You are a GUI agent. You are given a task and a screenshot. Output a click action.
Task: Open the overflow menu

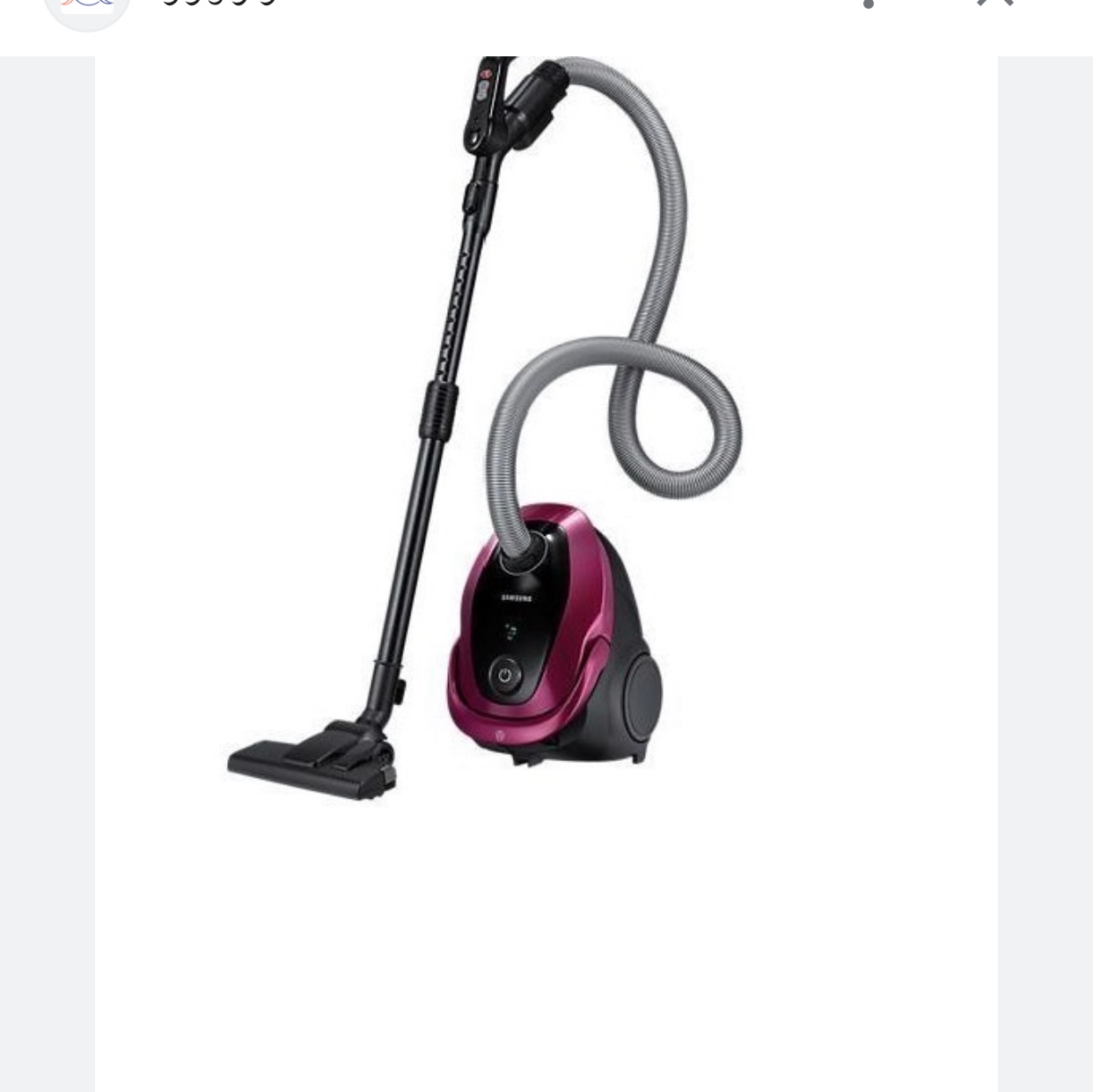pos(869,4)
